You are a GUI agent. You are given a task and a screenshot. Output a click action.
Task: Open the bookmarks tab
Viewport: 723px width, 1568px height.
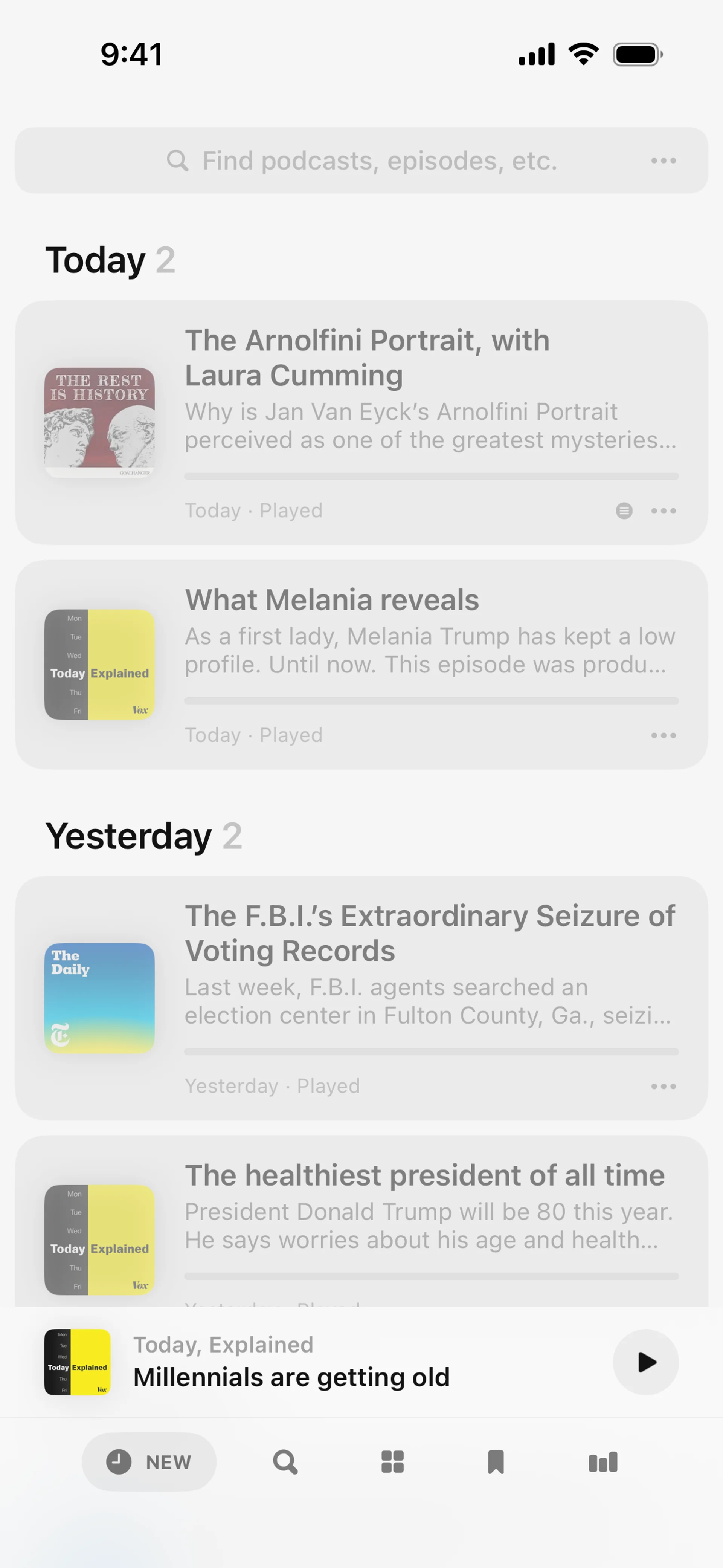(496, 1461)
